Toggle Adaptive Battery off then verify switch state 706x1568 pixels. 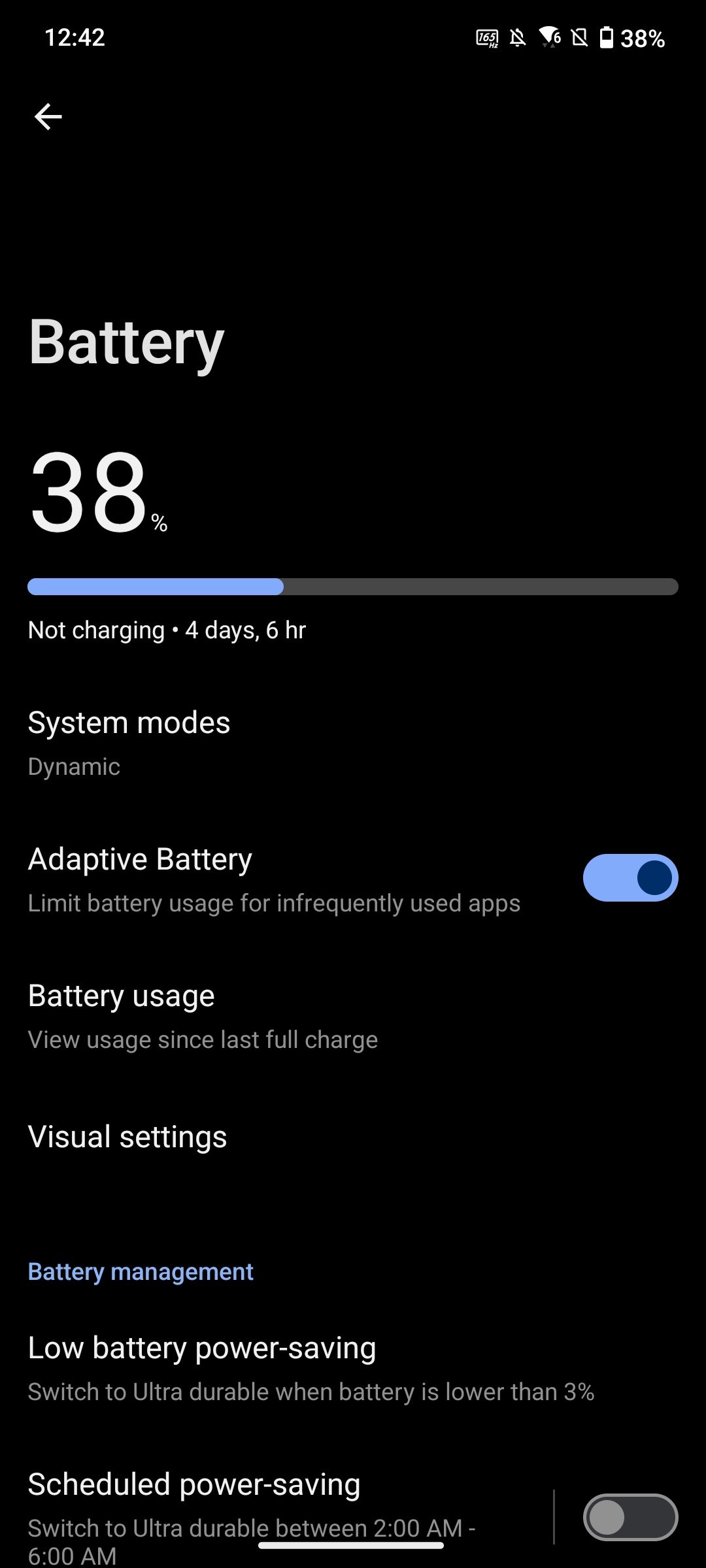click(630, 877)
